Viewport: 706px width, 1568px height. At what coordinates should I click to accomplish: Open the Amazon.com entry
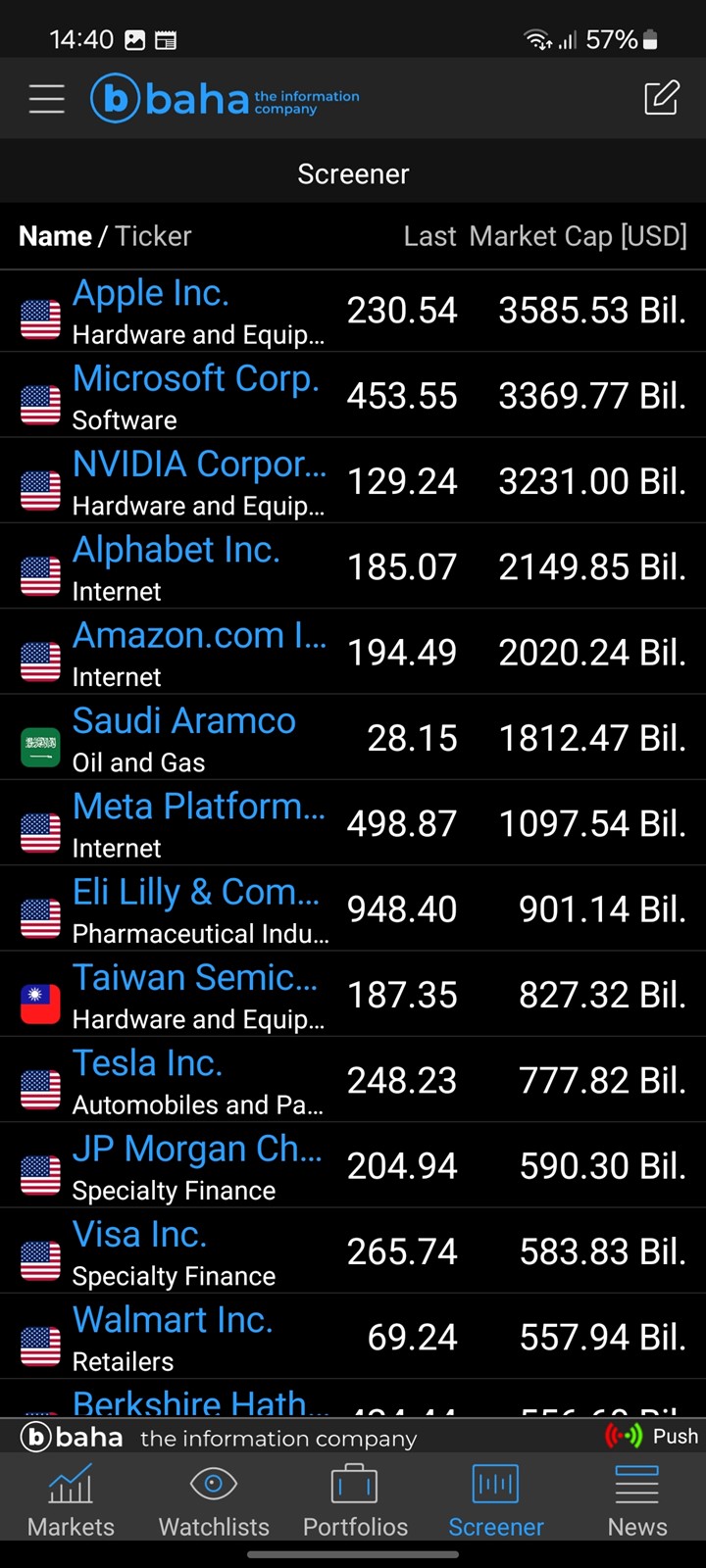tap(353, 653)
